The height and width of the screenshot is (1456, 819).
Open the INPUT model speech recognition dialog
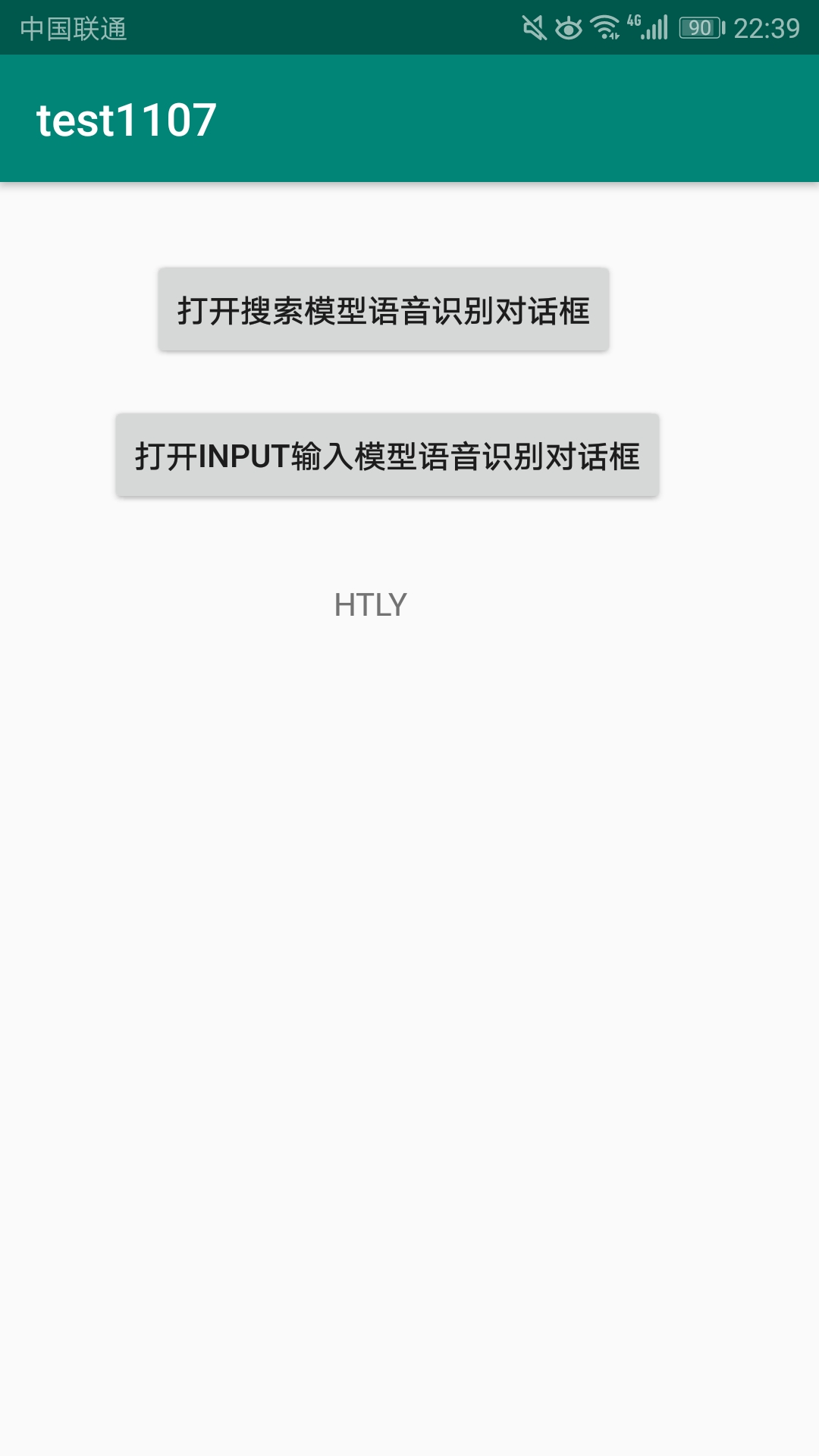click(x=388, y=453)
